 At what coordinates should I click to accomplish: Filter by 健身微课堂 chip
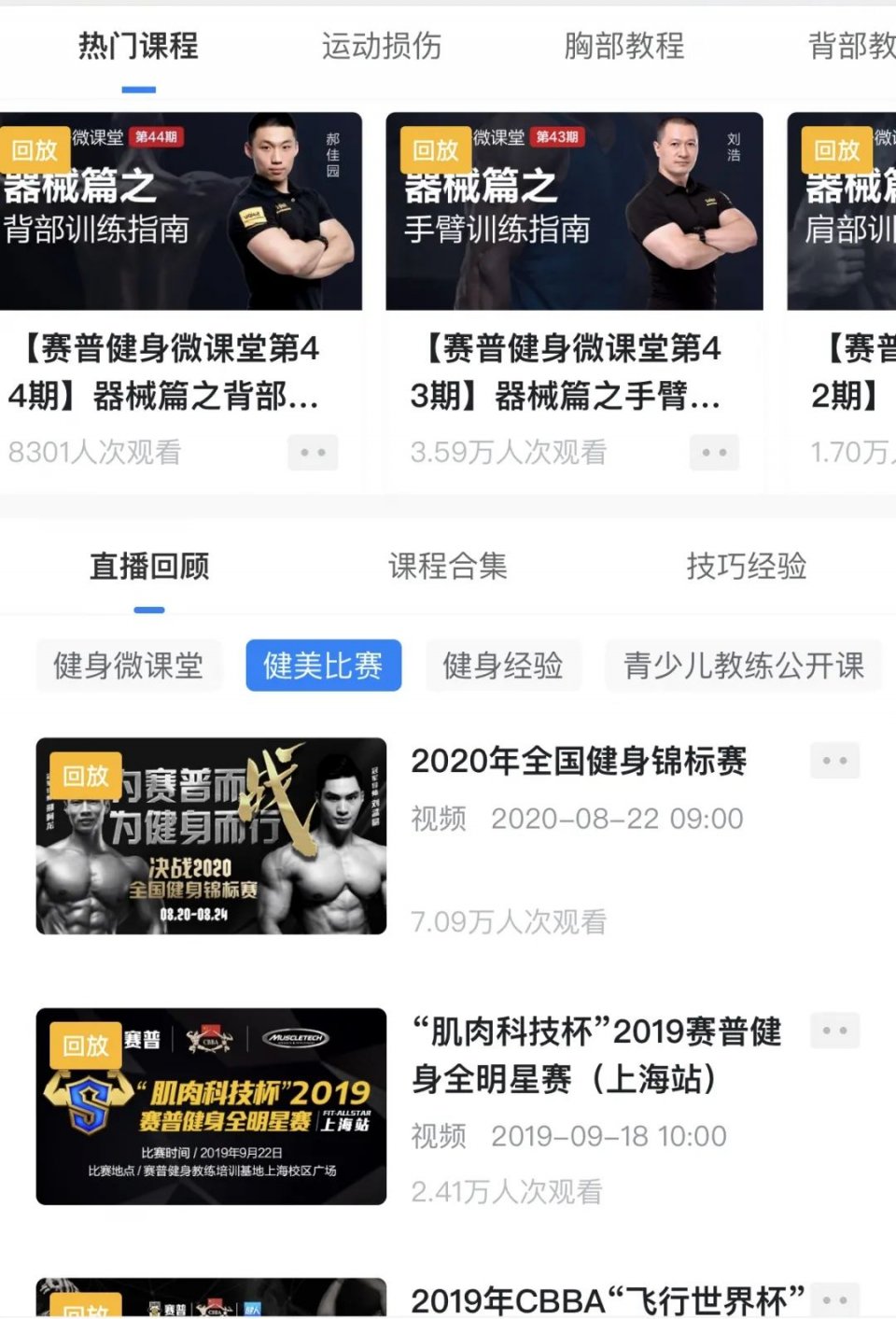pos(129,666)
